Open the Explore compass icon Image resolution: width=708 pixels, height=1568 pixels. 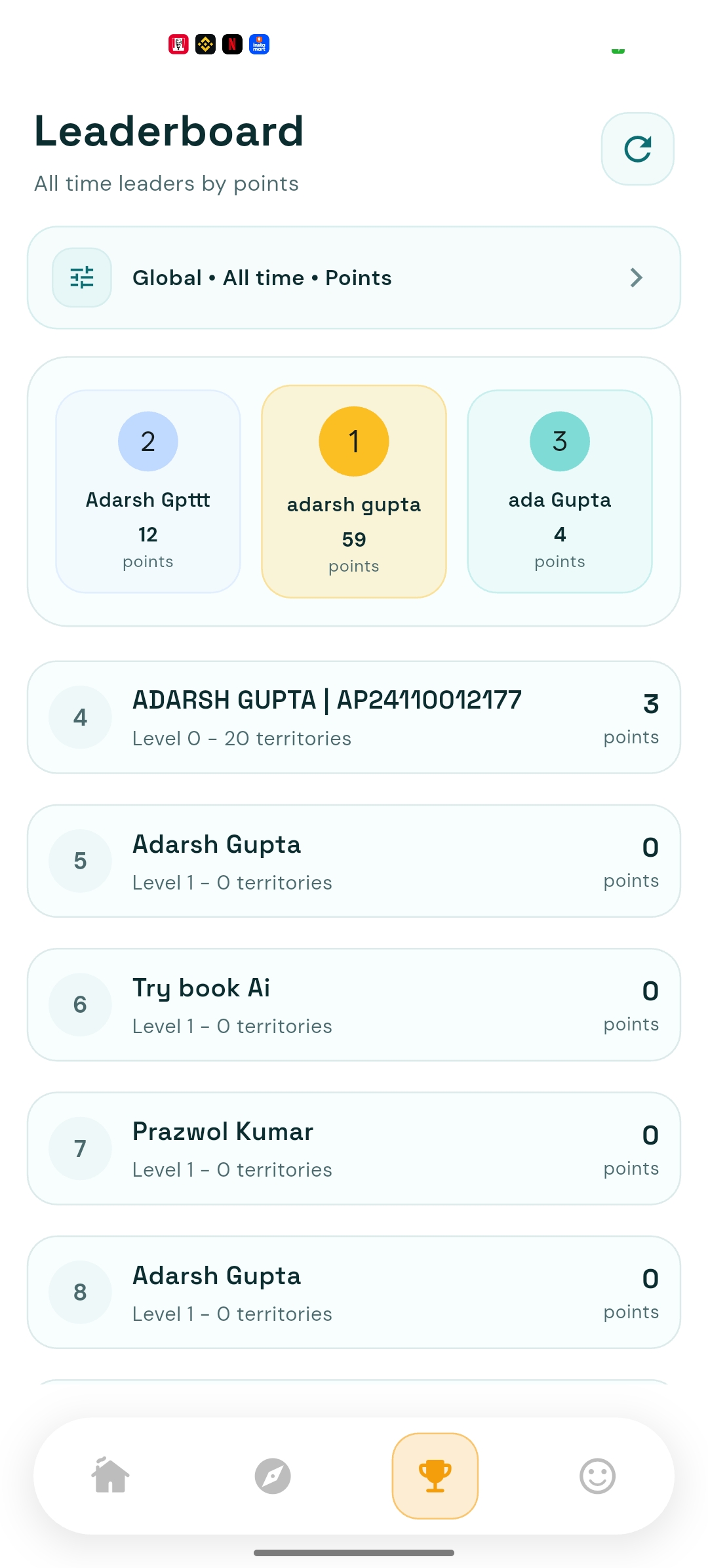click(x=273, y=1476)
